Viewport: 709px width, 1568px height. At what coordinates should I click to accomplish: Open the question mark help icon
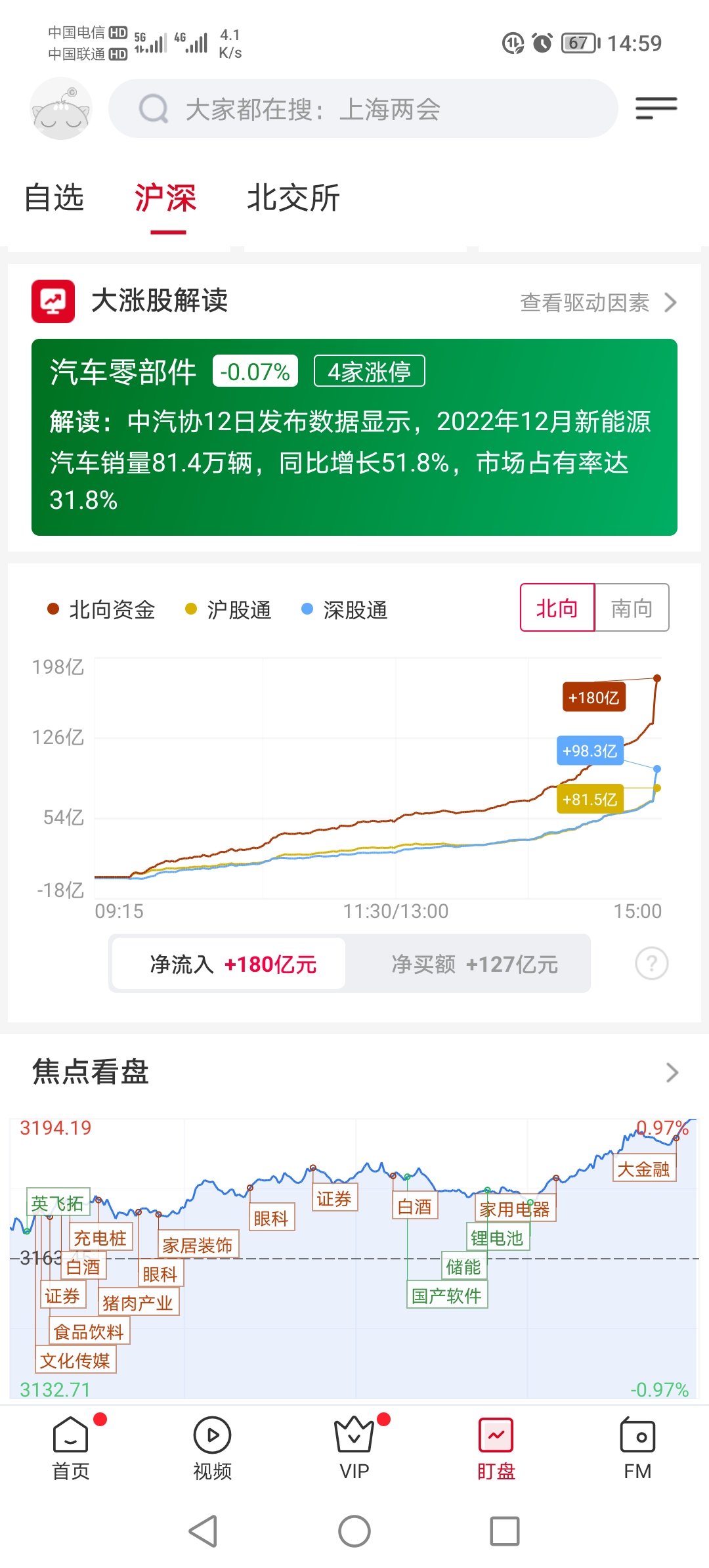tap(651, 964)
